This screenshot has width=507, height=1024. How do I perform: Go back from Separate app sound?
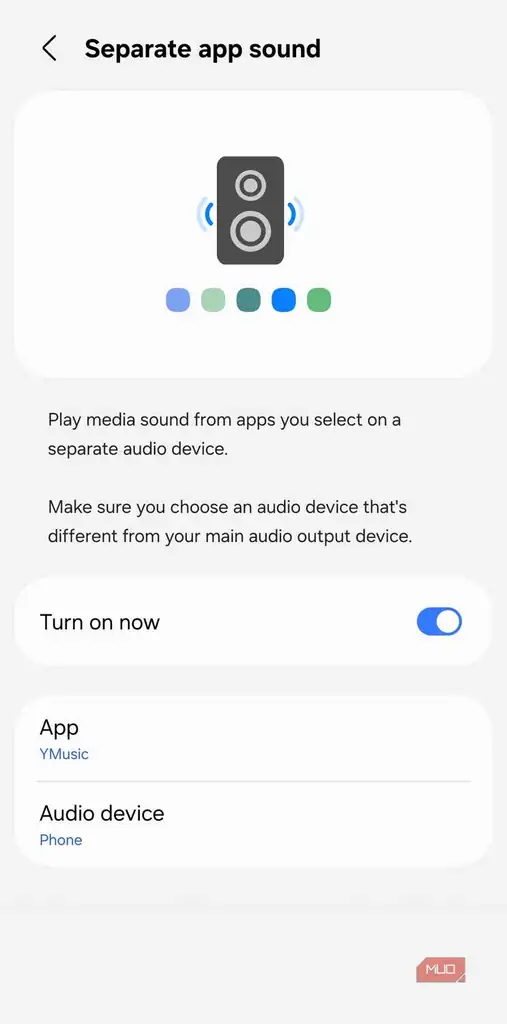point(50,49)
